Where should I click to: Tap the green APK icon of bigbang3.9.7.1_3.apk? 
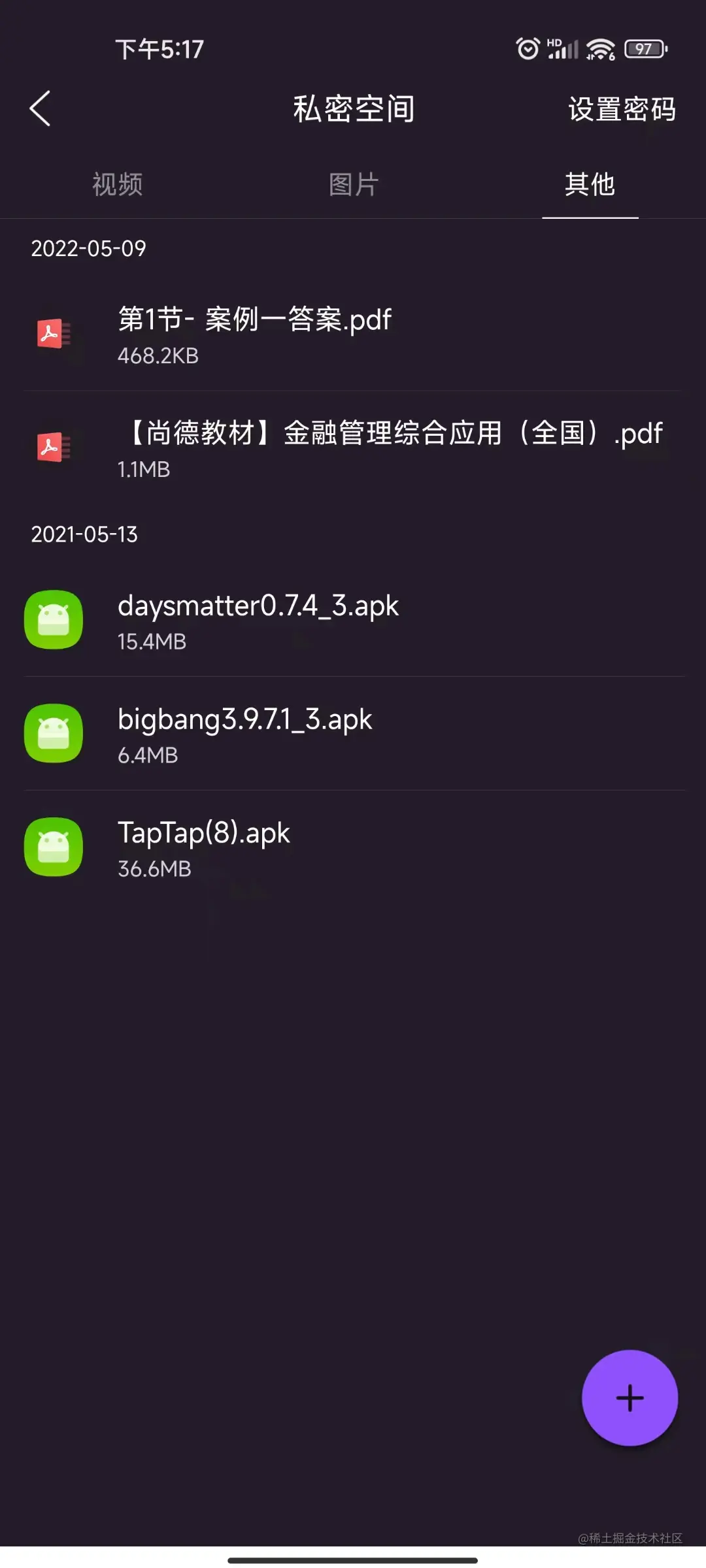coord(54,734)
